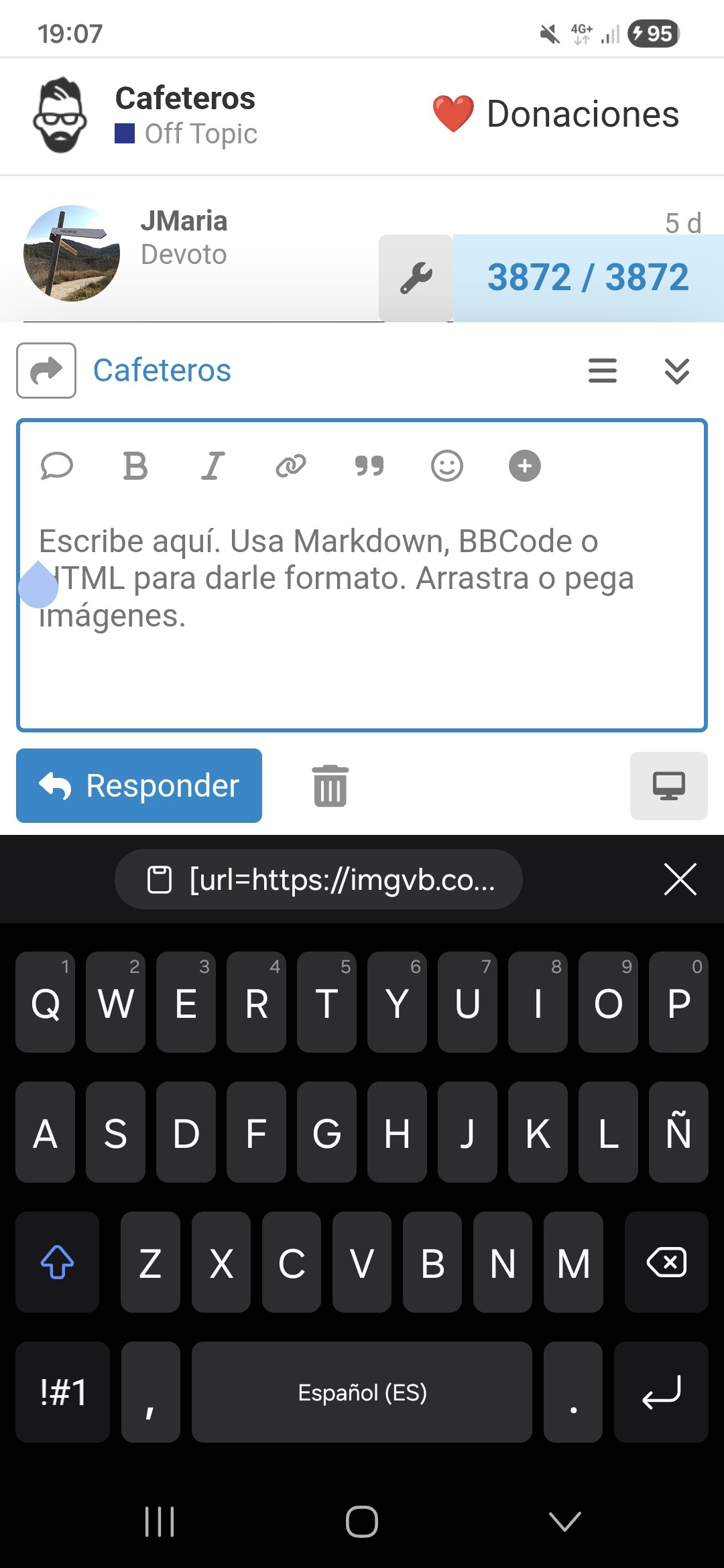Open the 3872 / 3872 post navigator
The height and width of the screenshot is (1568, 724).
click(588, 278)
